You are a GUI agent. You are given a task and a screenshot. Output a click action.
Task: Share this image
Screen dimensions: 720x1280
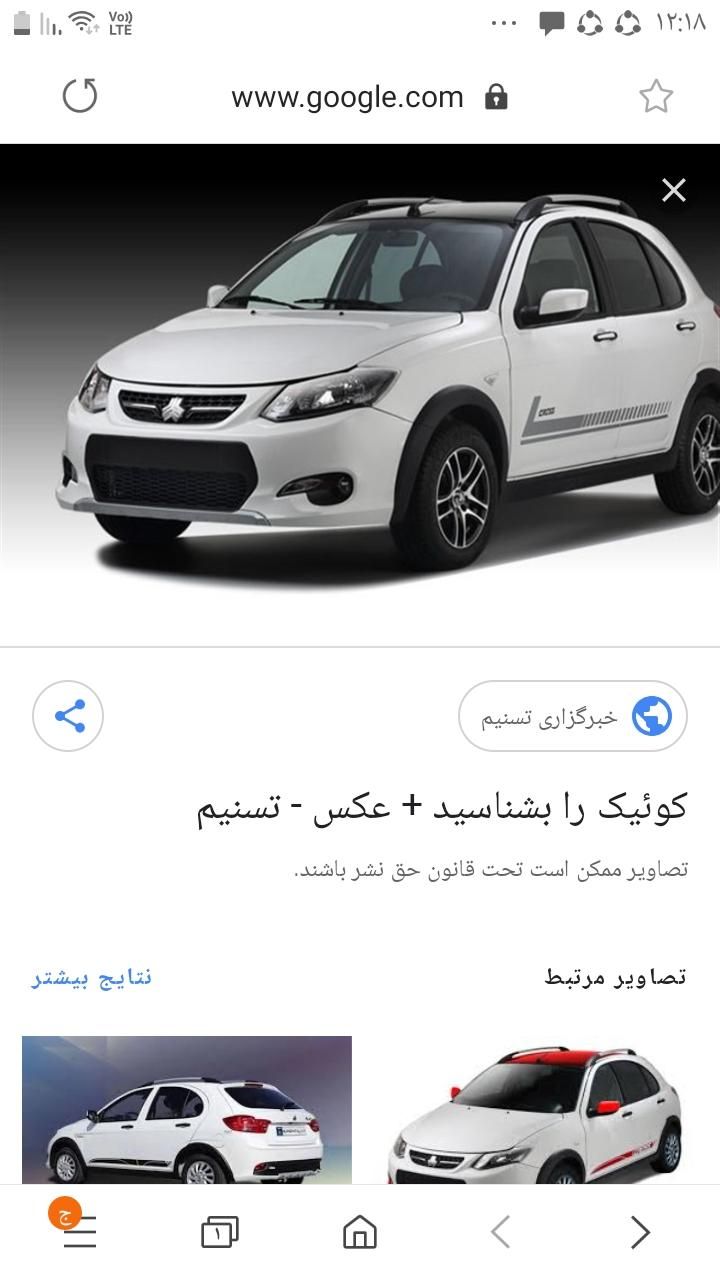[x=68, y=716]
